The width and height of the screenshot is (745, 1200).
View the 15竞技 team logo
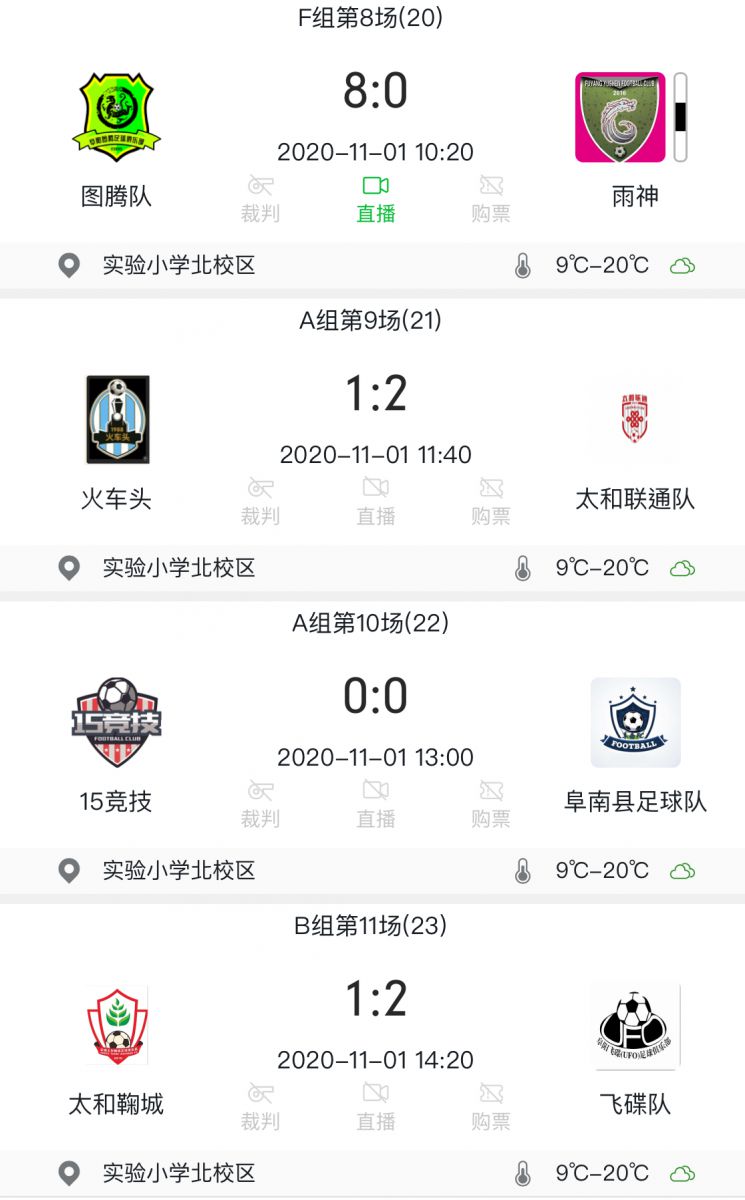pos(117,722)
